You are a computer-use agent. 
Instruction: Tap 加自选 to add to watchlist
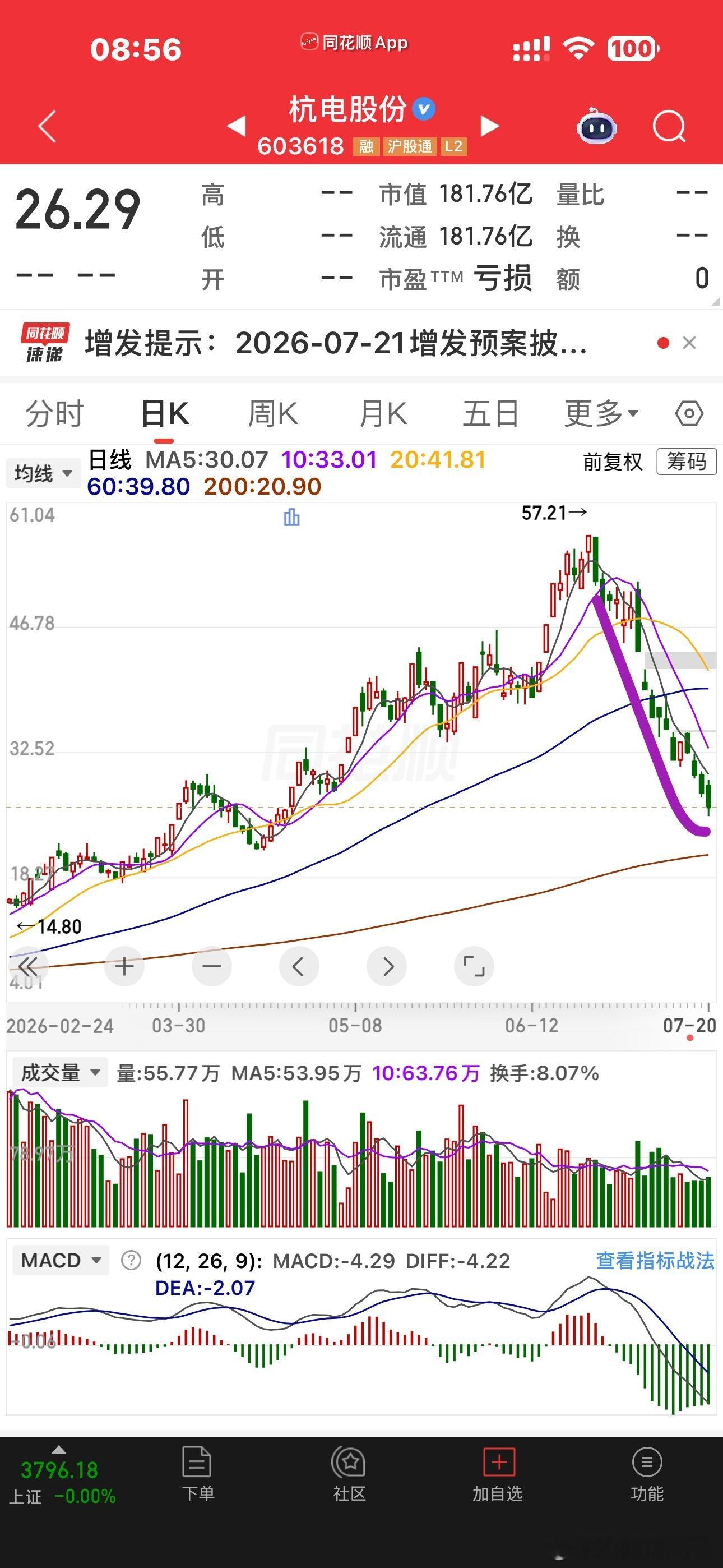[x=498, y=1475]
